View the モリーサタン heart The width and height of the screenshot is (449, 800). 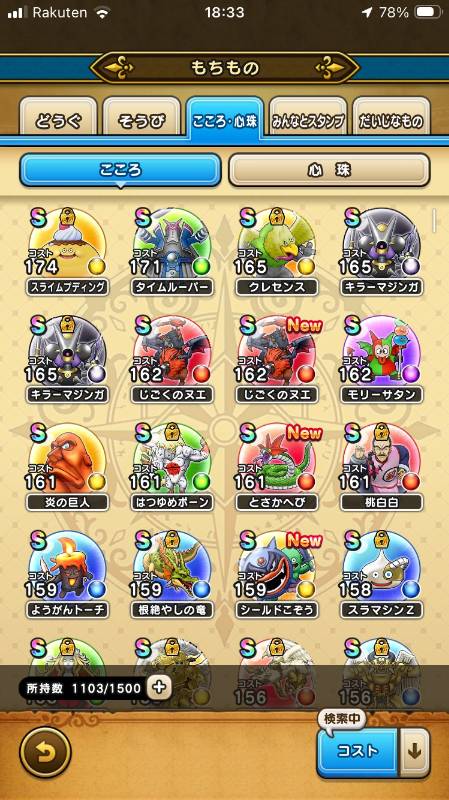tap(381, 359)
